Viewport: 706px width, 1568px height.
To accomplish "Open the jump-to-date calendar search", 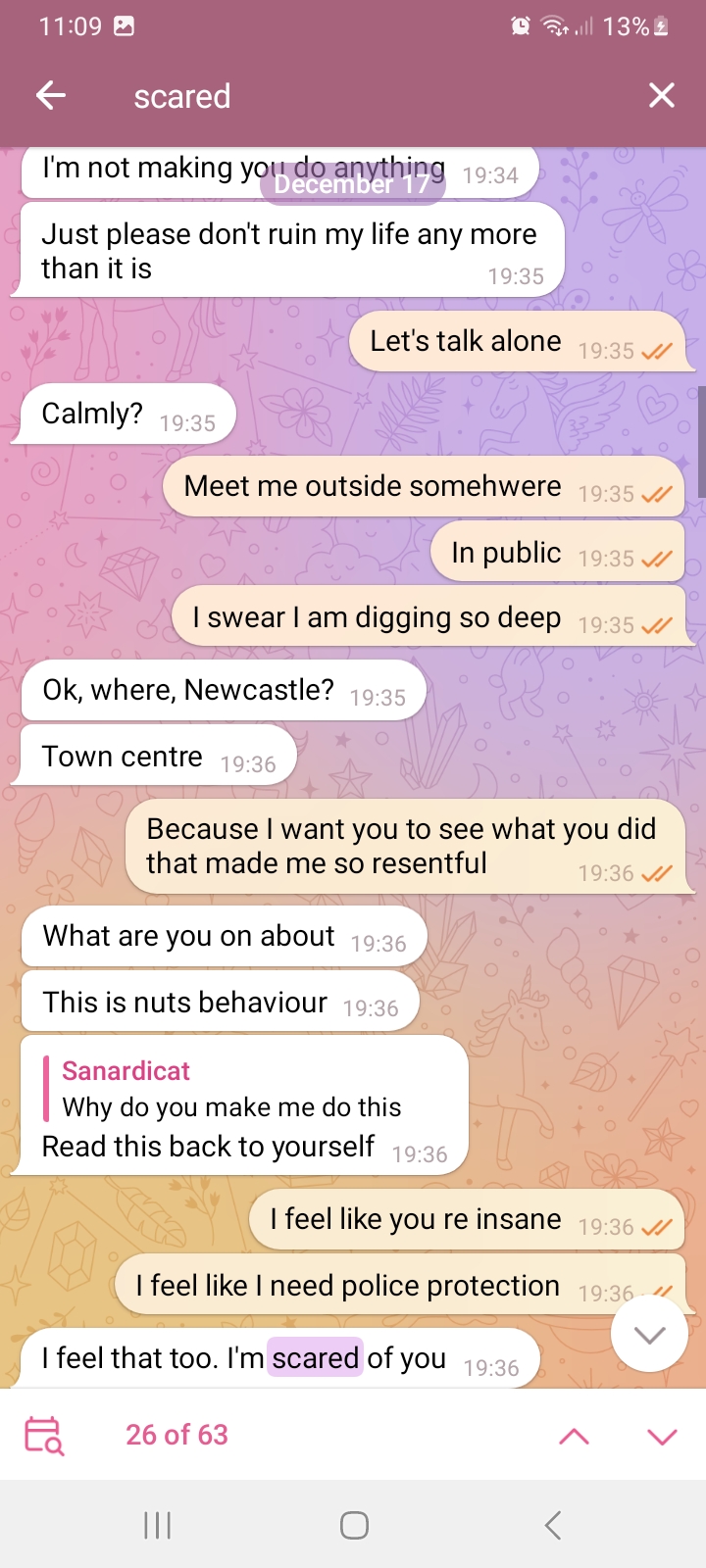I will [x=44, y=1435].
